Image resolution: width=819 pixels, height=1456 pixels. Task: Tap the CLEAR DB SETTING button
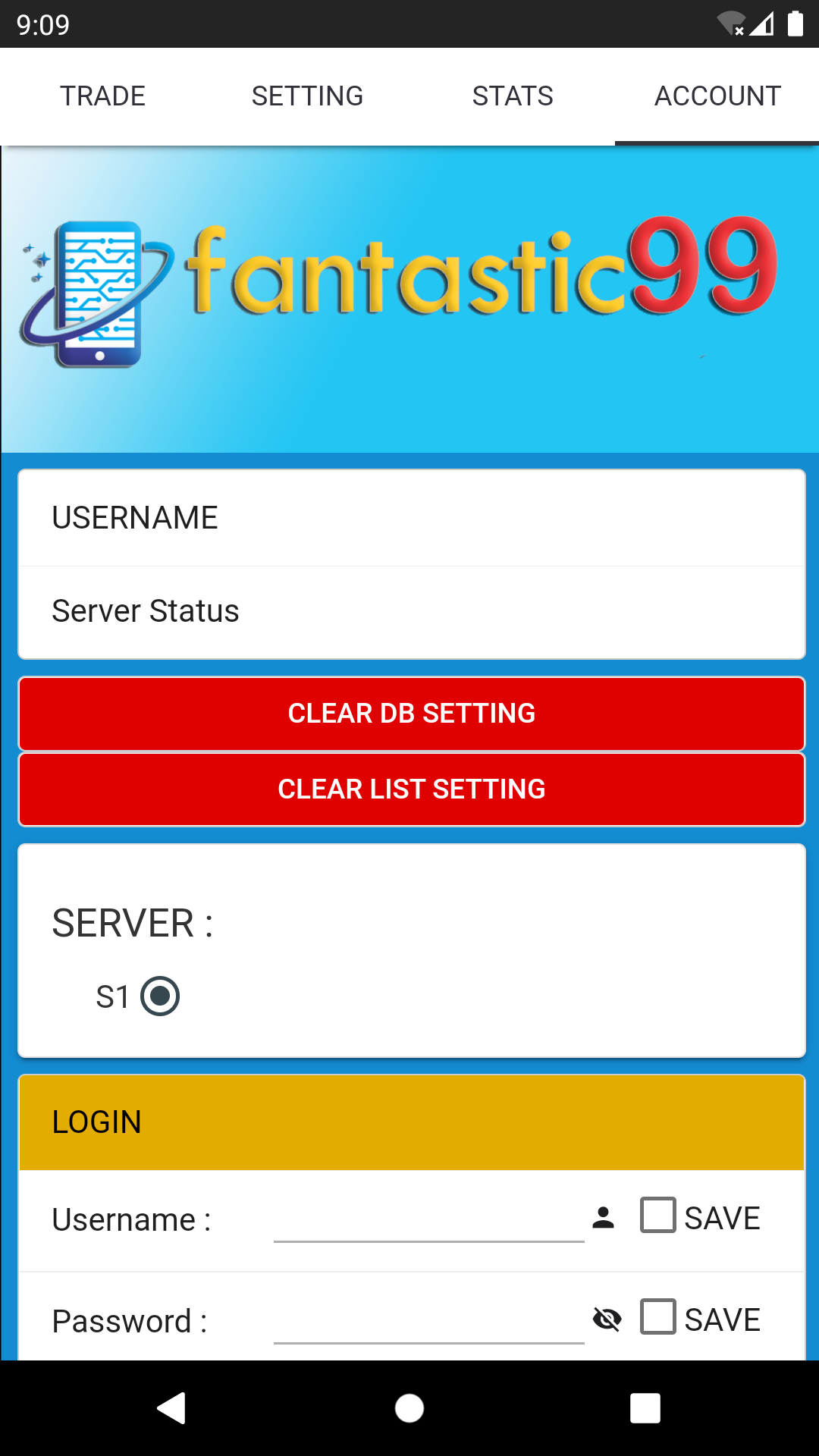411,714
